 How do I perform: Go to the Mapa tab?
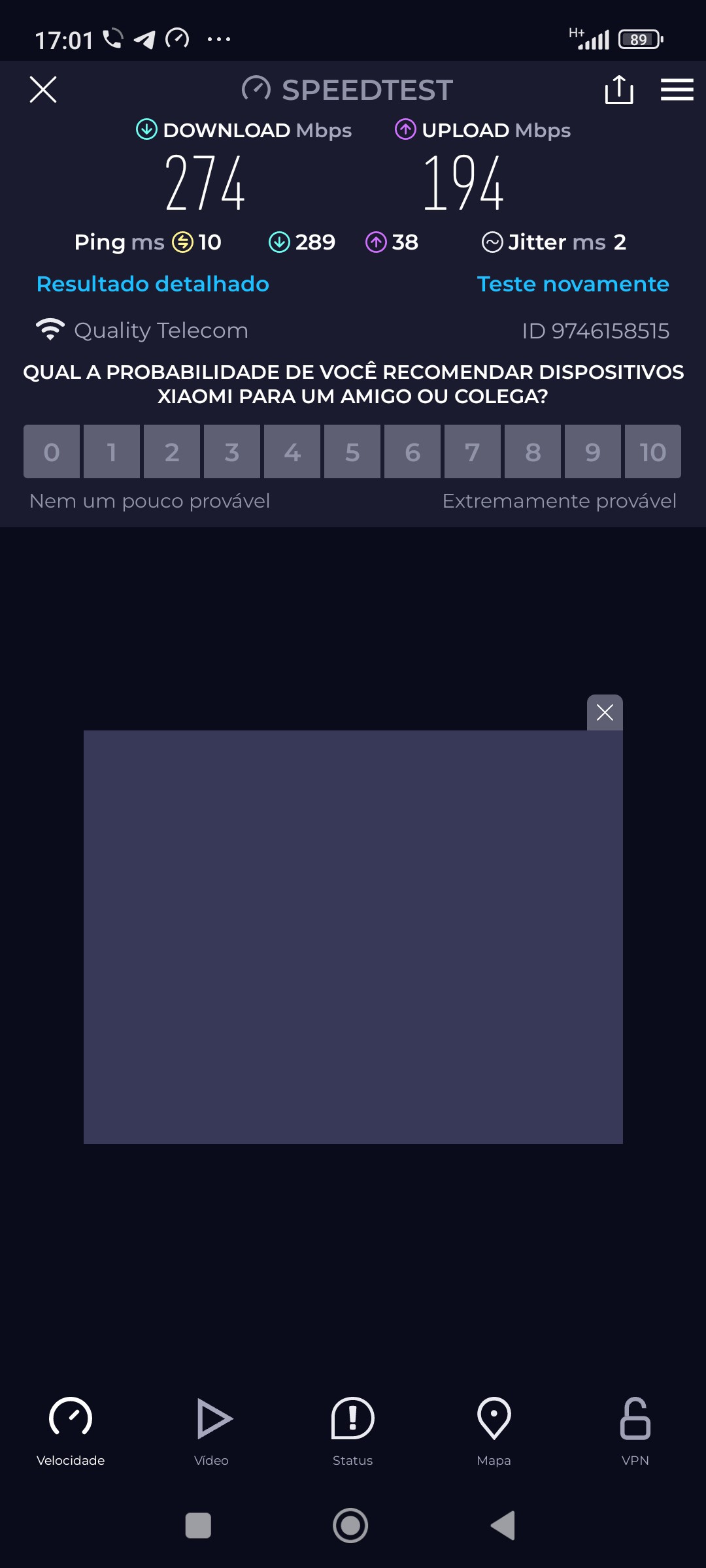click(494, 1431)
